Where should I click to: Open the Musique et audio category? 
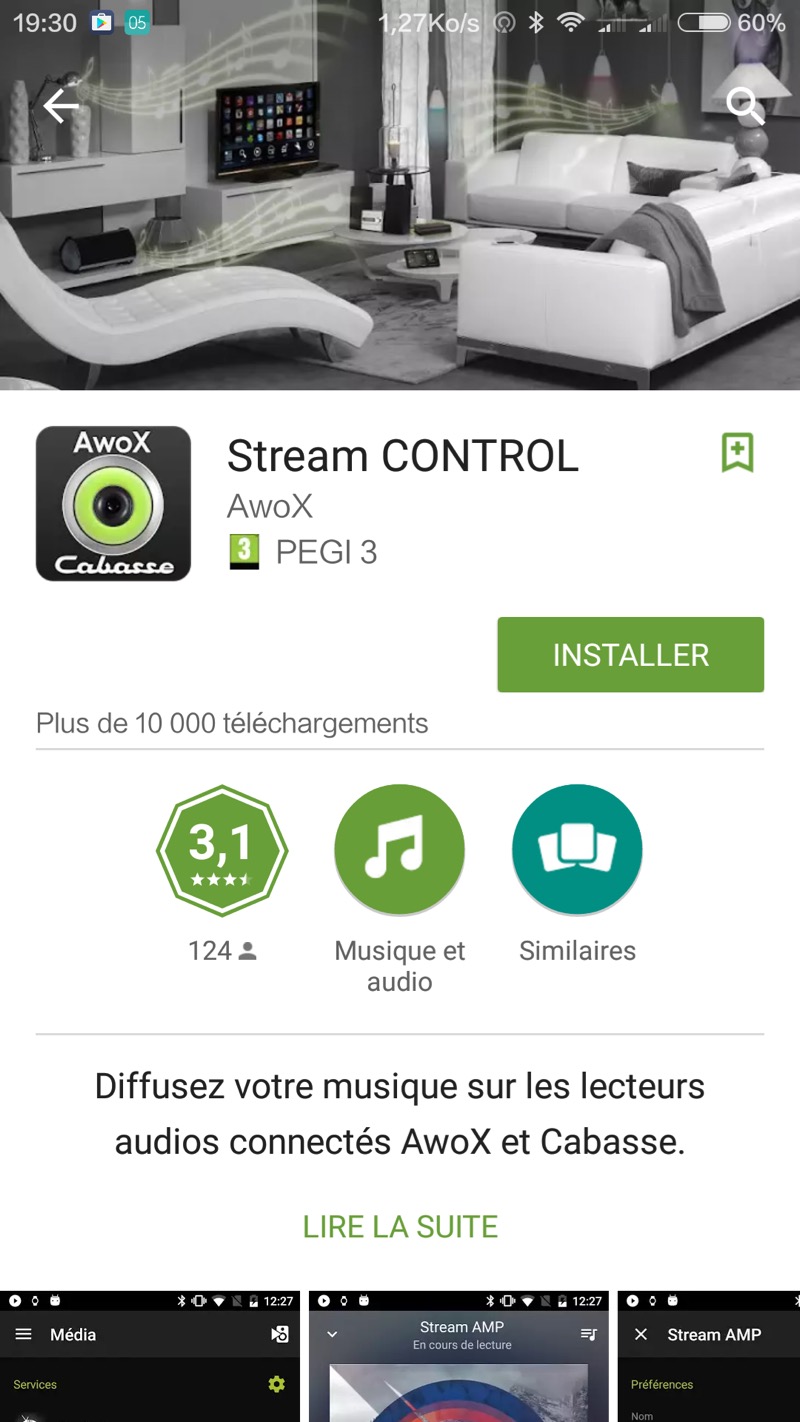point(399,851)
